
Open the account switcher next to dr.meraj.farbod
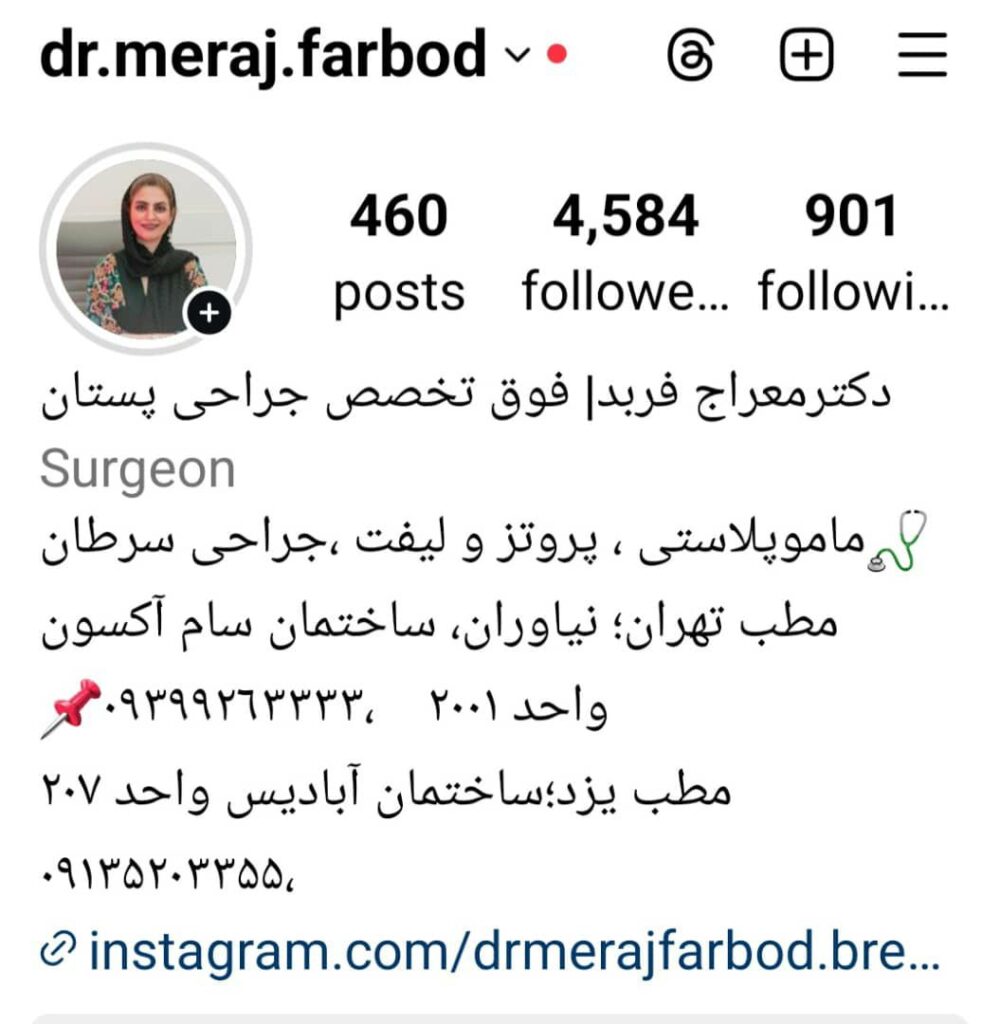(x=515, y=54)
